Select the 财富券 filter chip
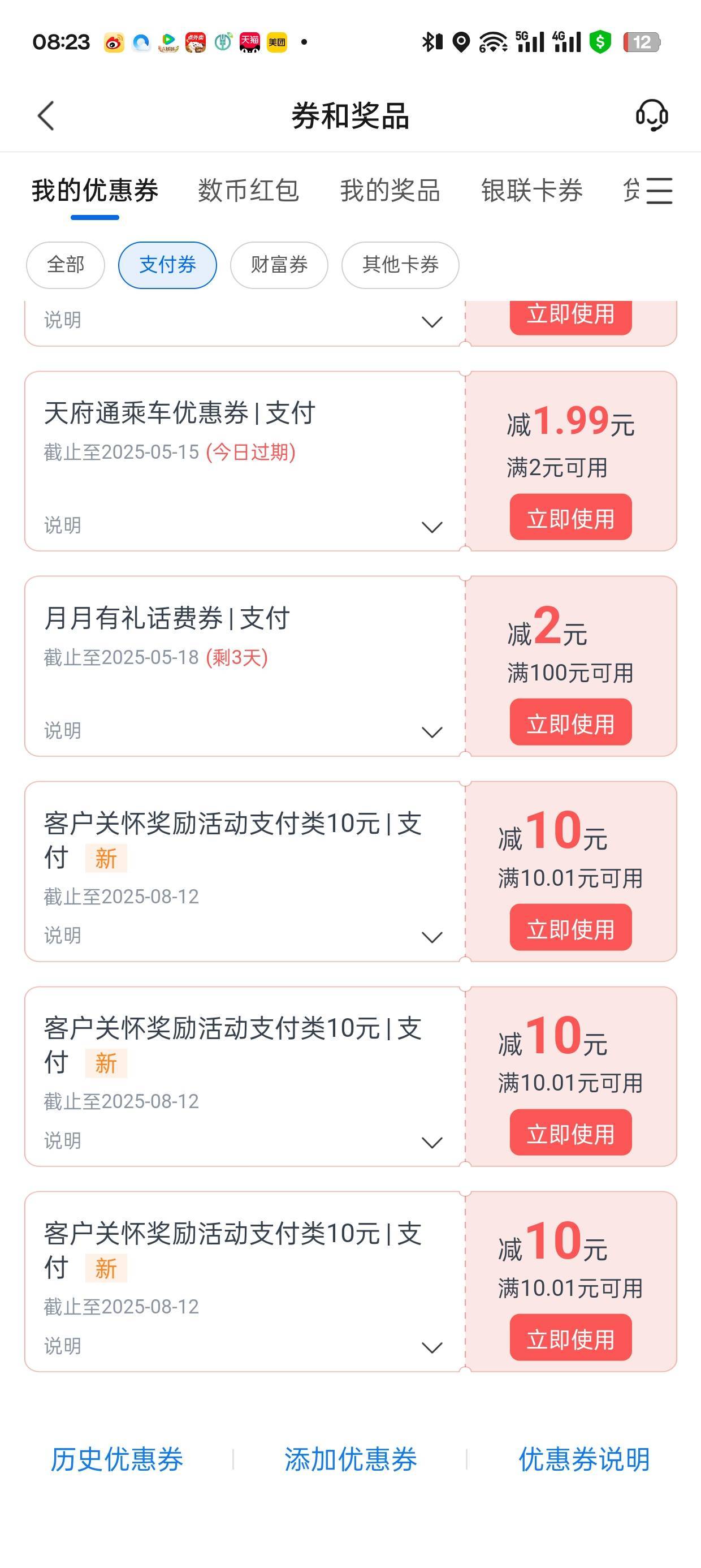The width and height of the screenshot is (701, 1568). pyautogui.click(x=279, y=265)
